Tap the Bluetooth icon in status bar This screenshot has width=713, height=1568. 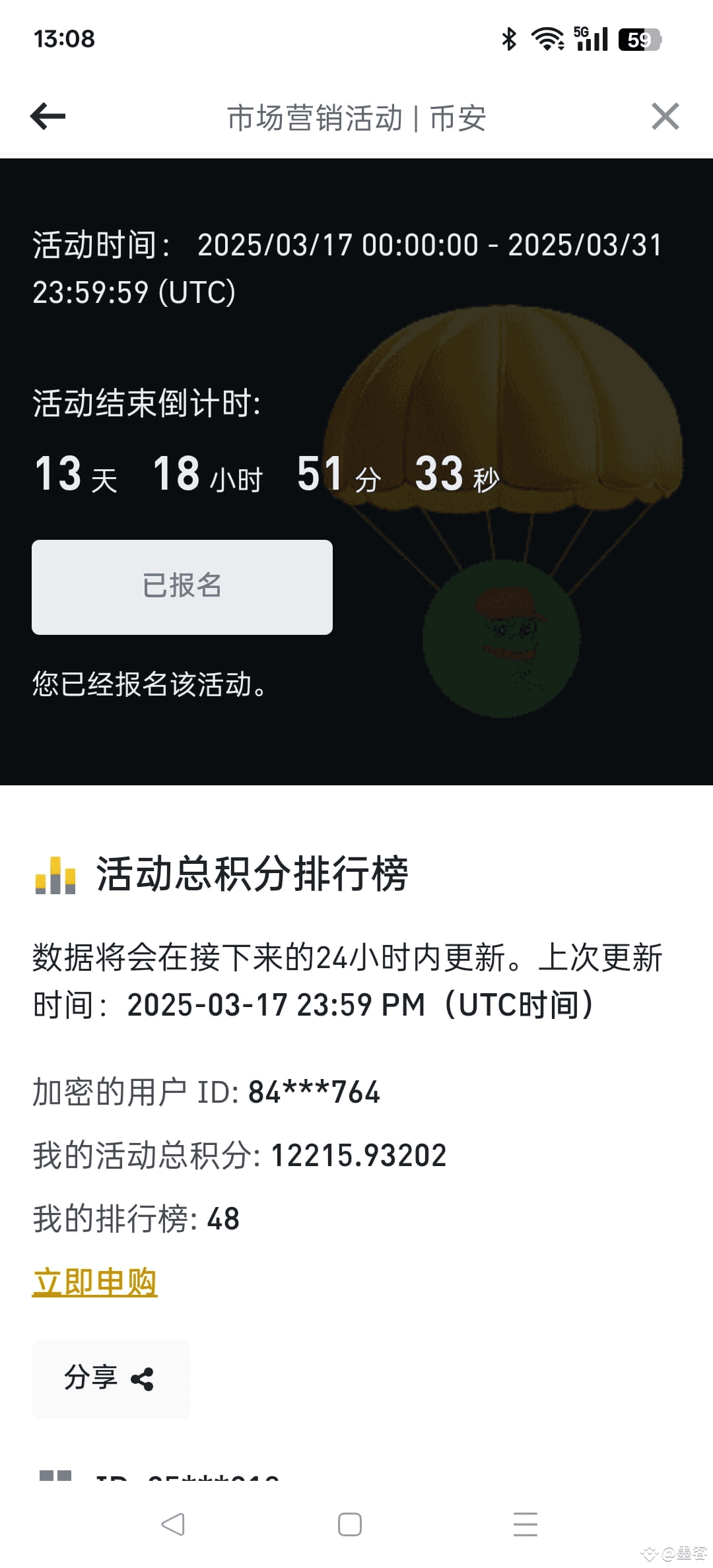point(508,40)
